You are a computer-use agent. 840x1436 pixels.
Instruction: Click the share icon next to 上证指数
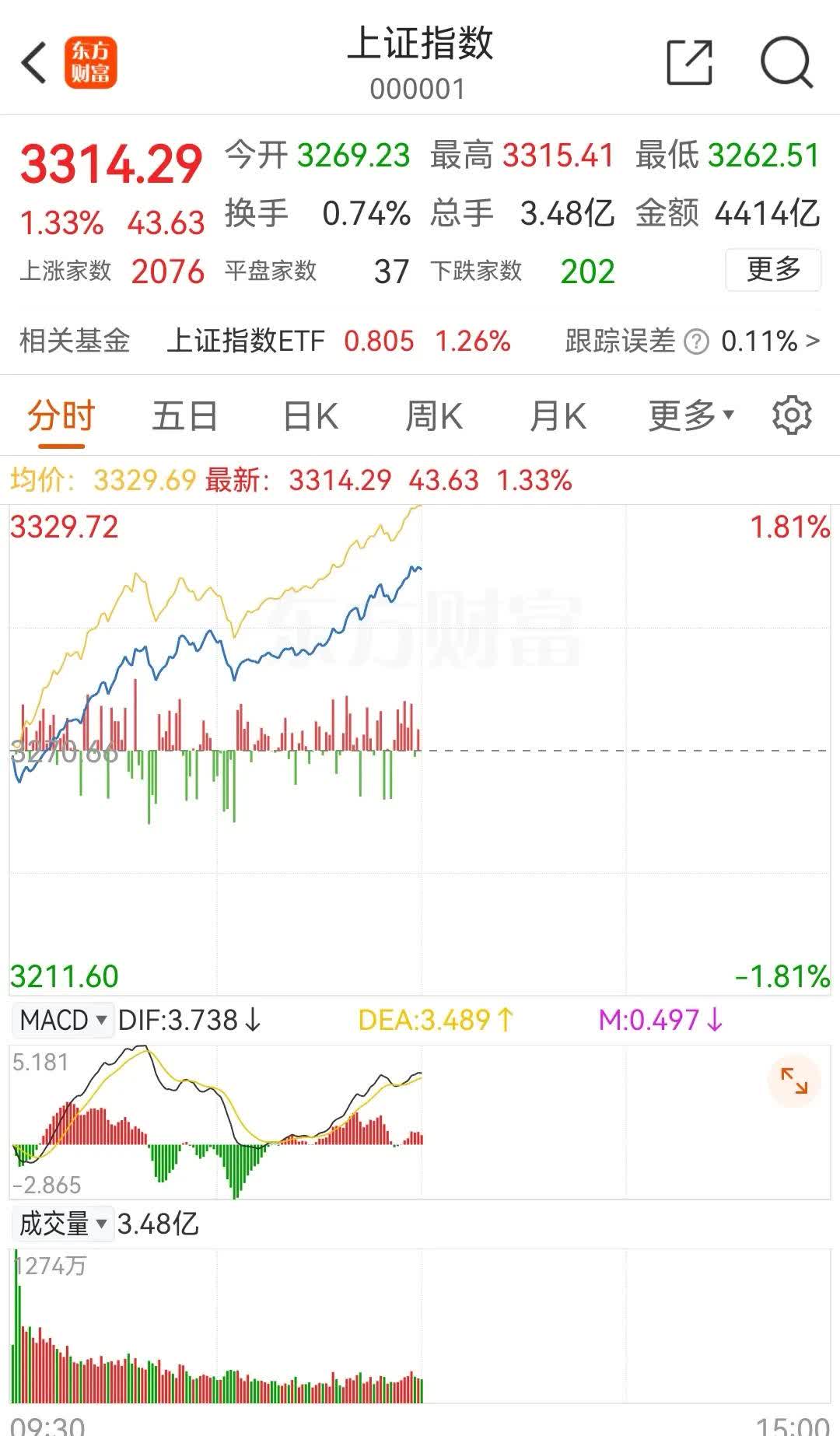[688, 62]
